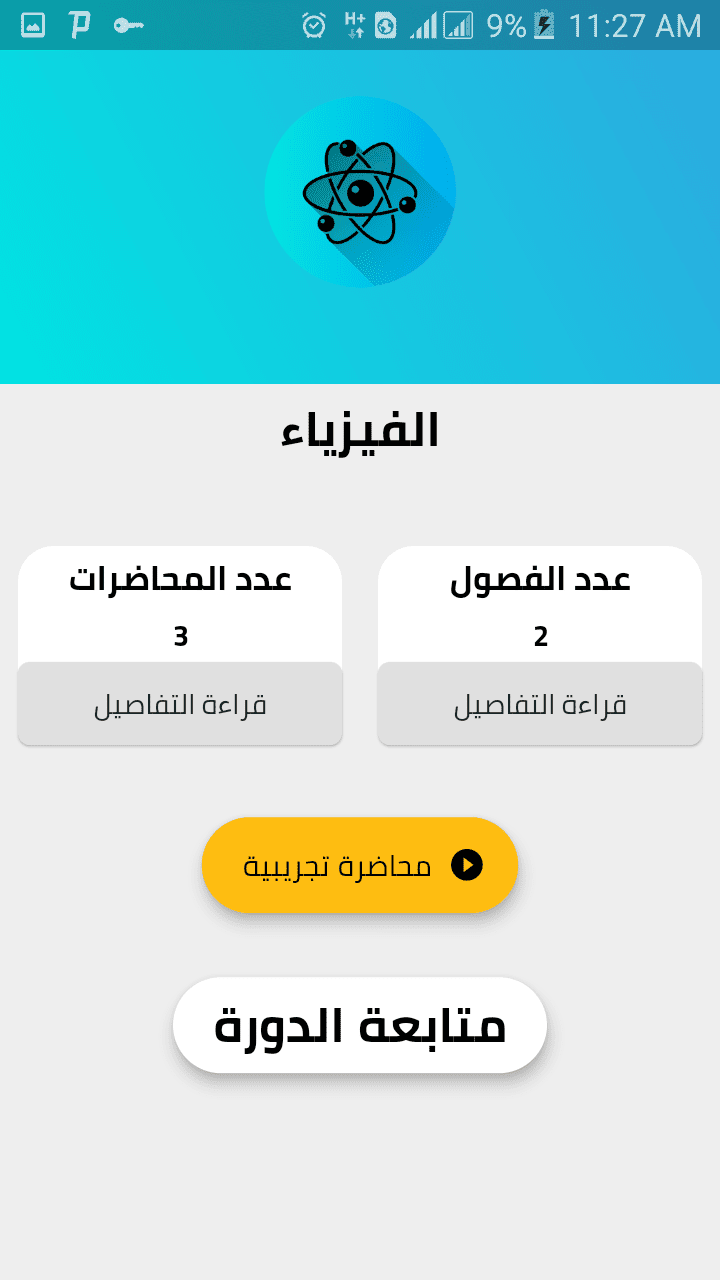Tap the cellular signal strength bars
Viewport: 720px width, 1280px height.
424,25
